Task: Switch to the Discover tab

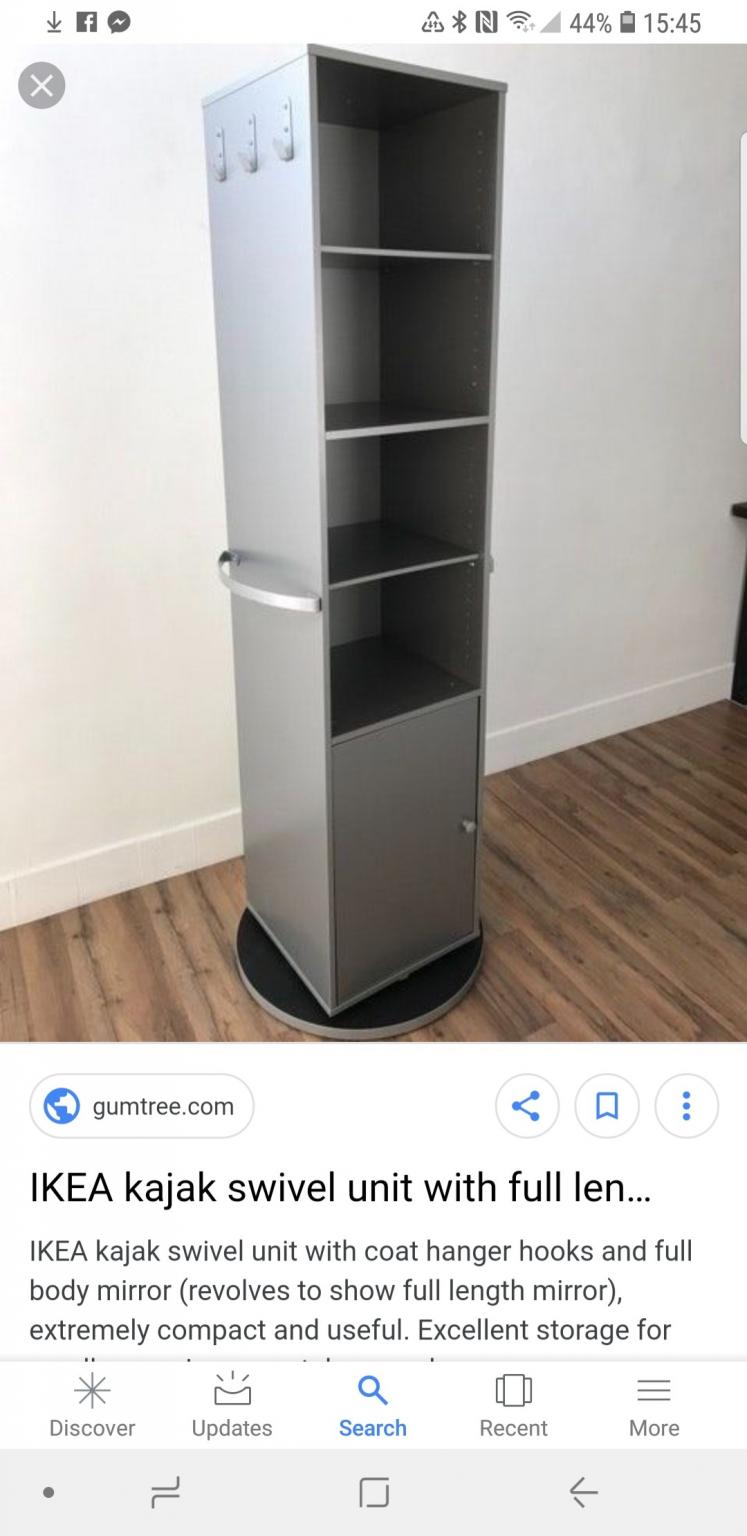Action: point(92,1406)
